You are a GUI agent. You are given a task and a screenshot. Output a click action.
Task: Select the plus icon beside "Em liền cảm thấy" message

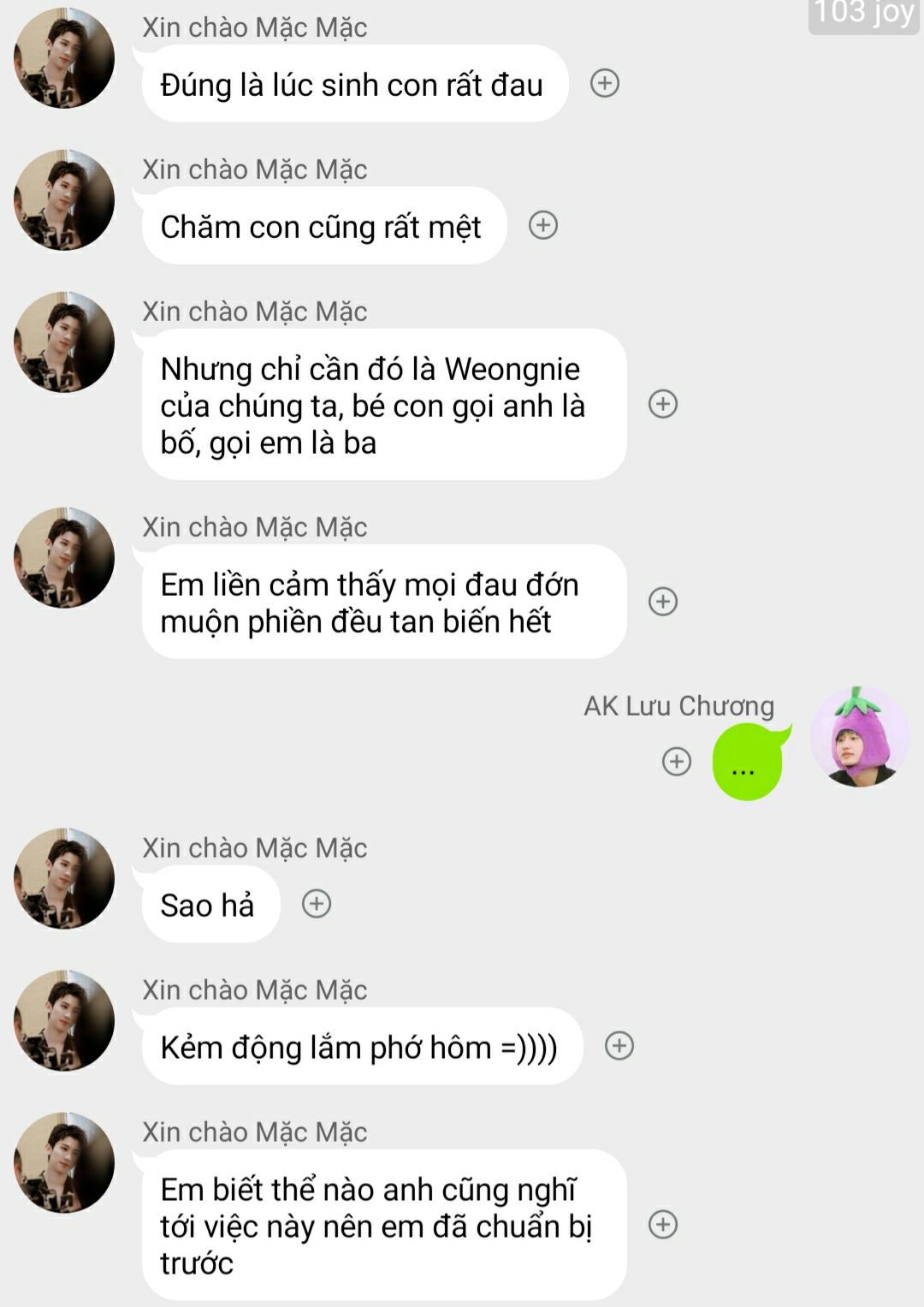(663, 601)
